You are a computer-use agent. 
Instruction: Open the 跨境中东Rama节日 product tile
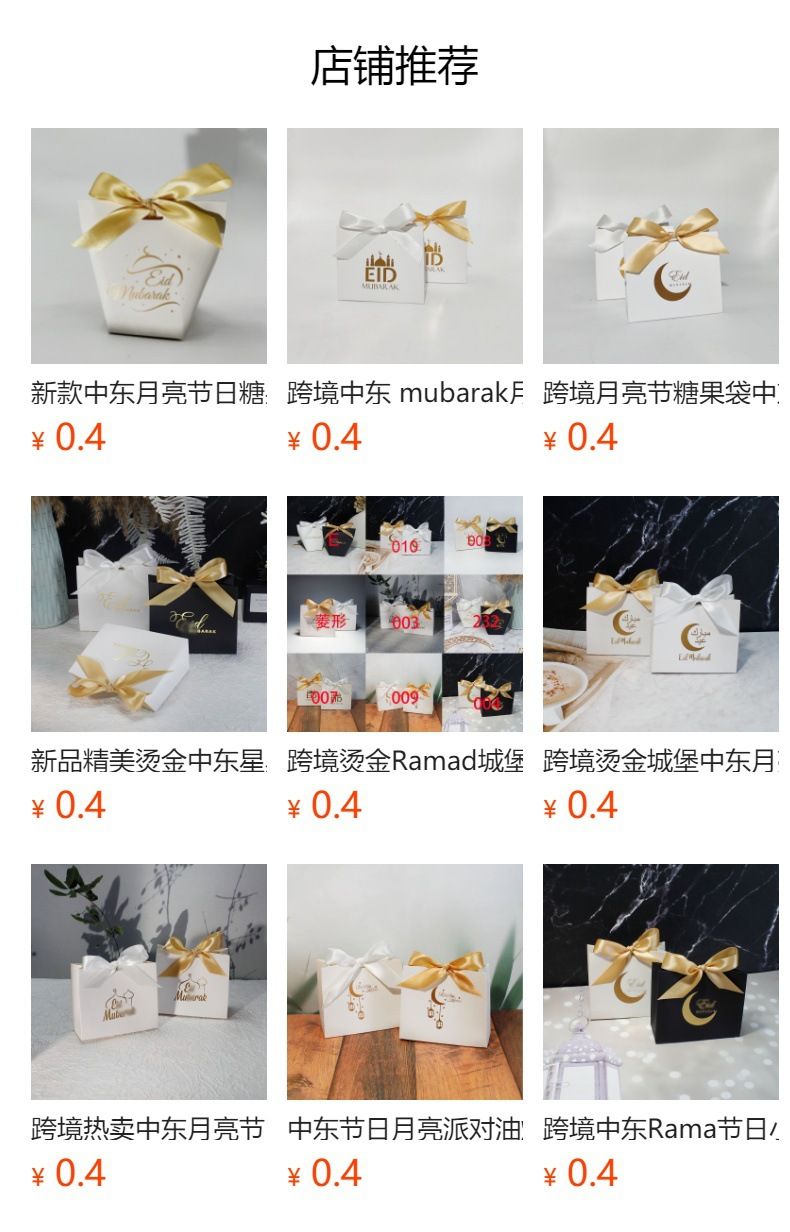[661, 1028]
